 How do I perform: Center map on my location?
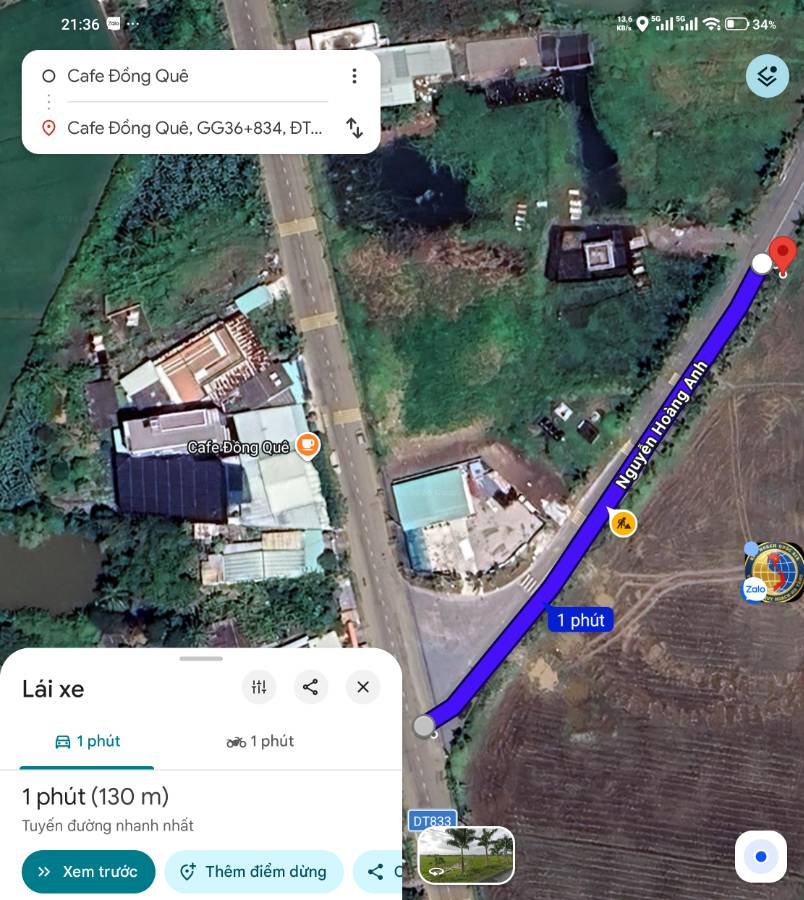761,857
